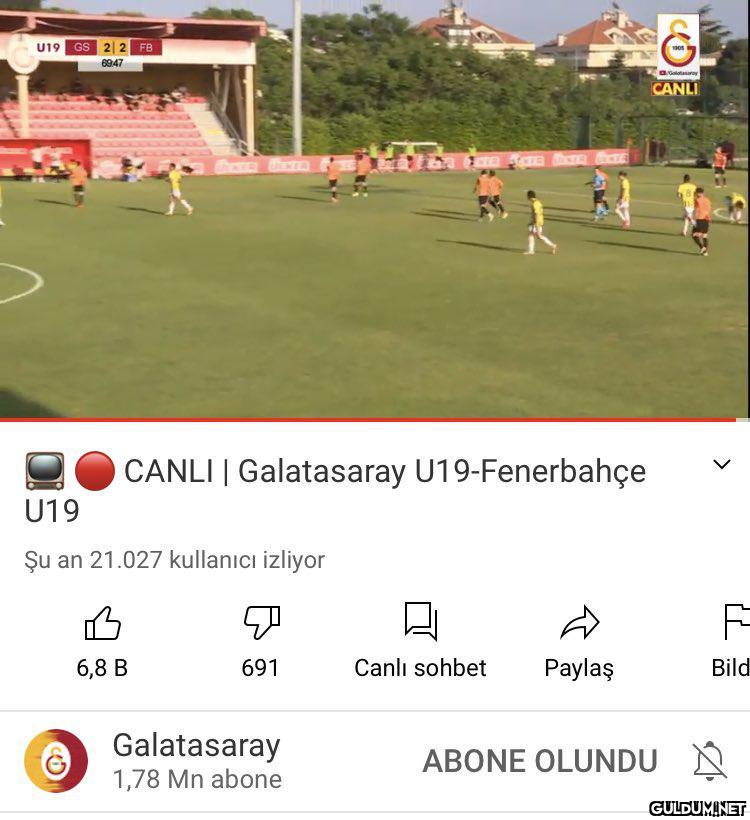The image size is (750, 820).
Task: Expand the video description chevron
Action: [722, 465]
